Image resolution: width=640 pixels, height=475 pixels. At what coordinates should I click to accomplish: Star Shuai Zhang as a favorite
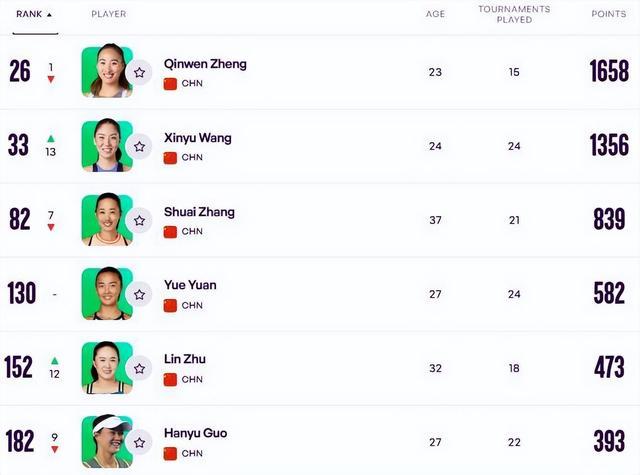click(x=140, y=220)
